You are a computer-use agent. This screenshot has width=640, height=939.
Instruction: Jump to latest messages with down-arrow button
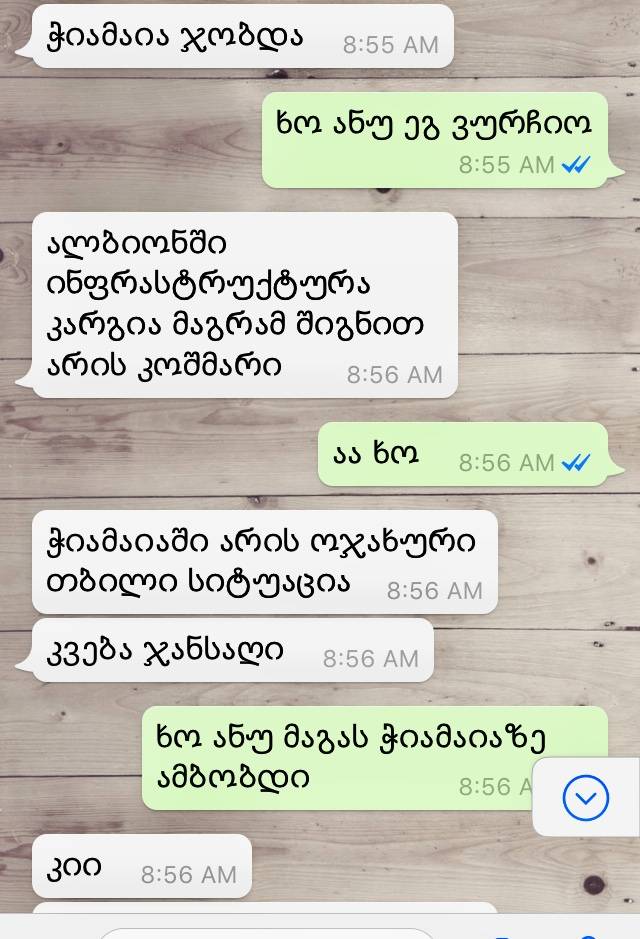(x=586, y=797)
